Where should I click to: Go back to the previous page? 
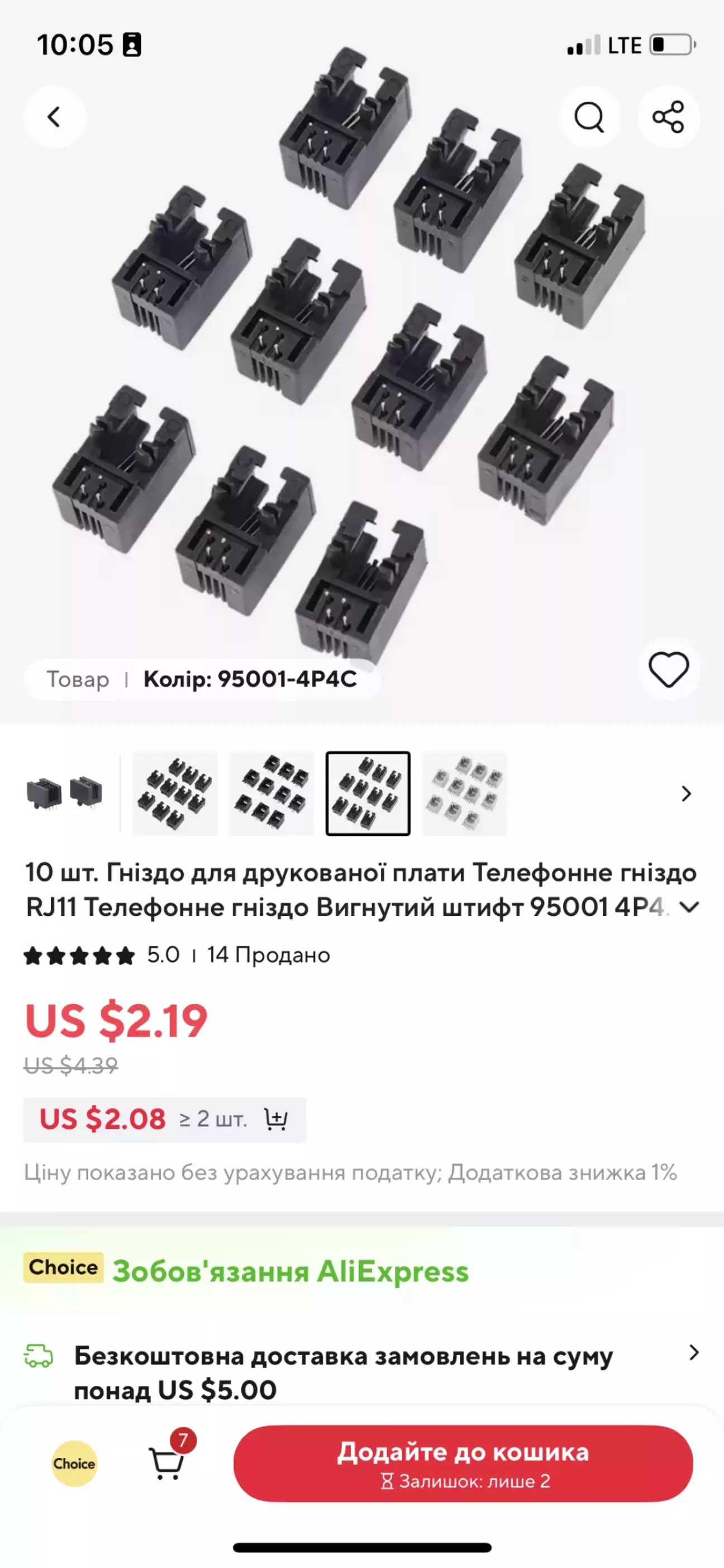pos(54,117)
